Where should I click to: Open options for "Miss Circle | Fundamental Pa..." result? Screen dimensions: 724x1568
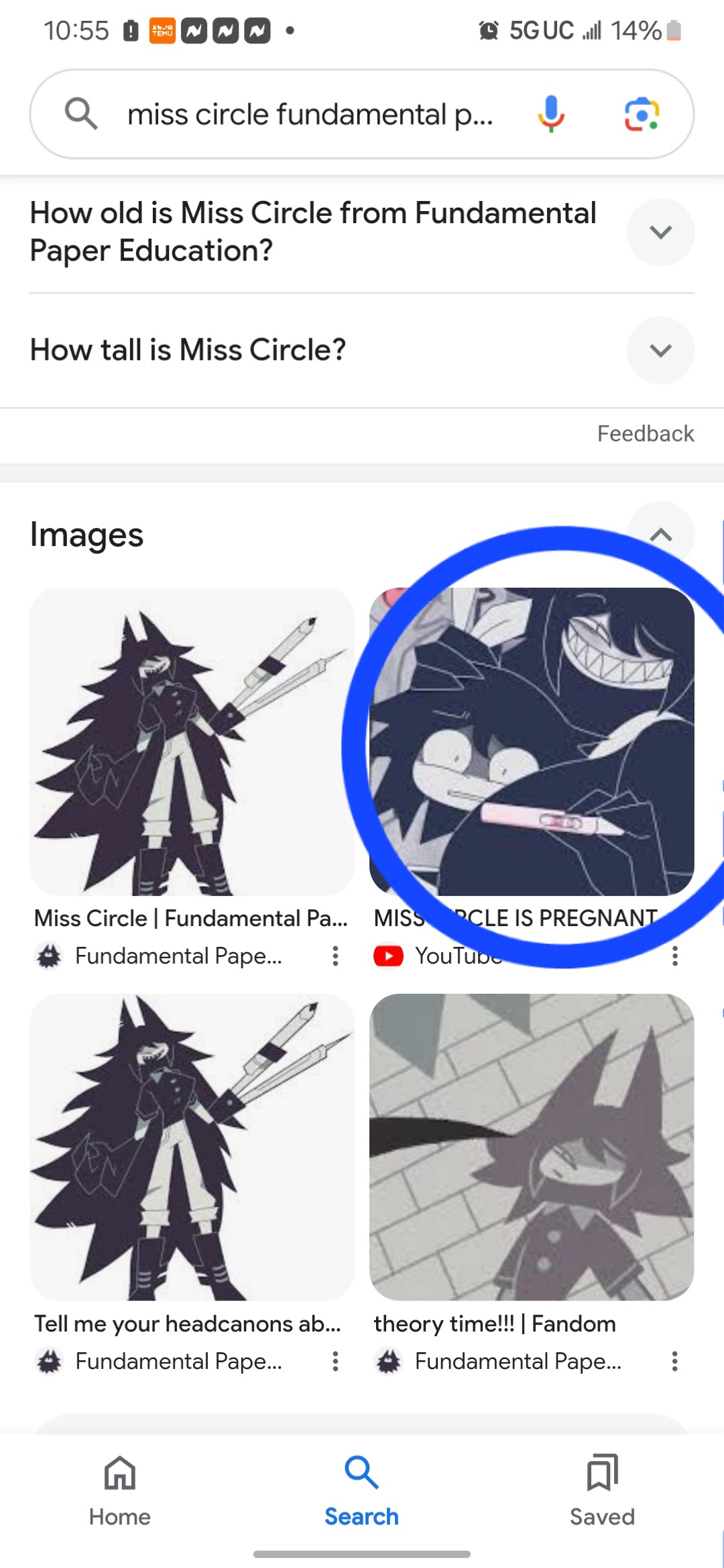click(x=335, y=956)
